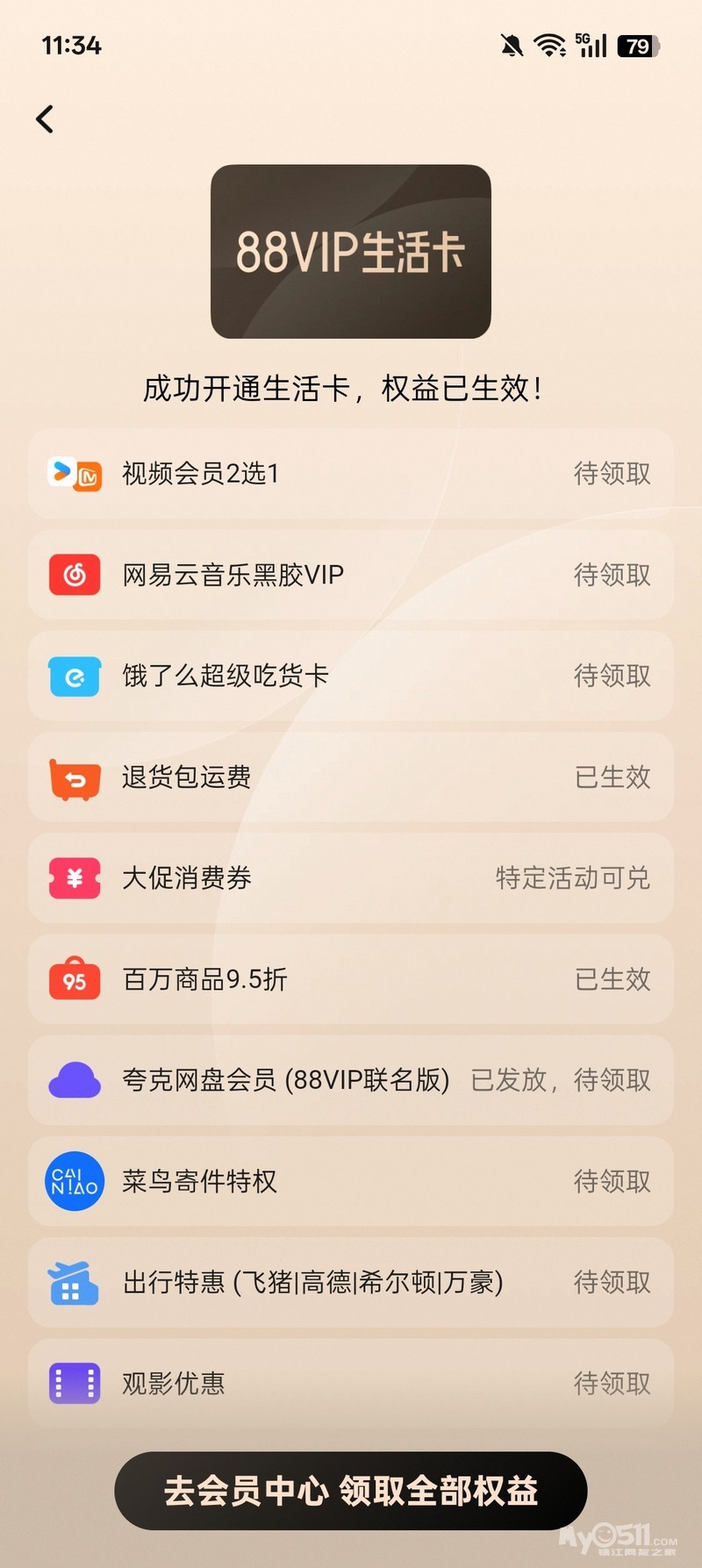The image size is (702, 1568).
Task: Claim the 夸克网盘会员 benefit
Action: click(351, 1080)
